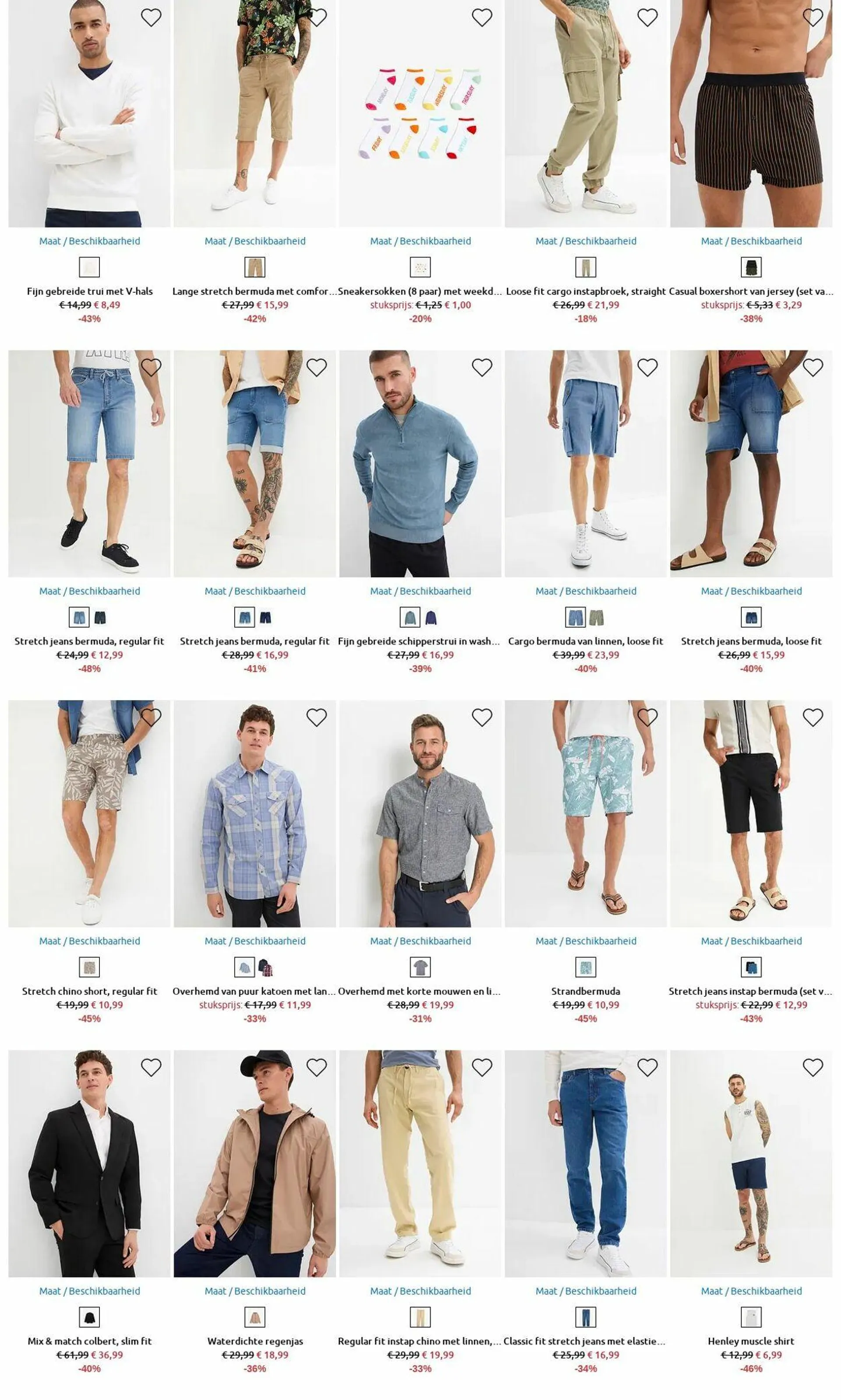
Task: Select the dark swatch for €12,99 Stretch jeans bermuda
Action: [x=100, y=617]
